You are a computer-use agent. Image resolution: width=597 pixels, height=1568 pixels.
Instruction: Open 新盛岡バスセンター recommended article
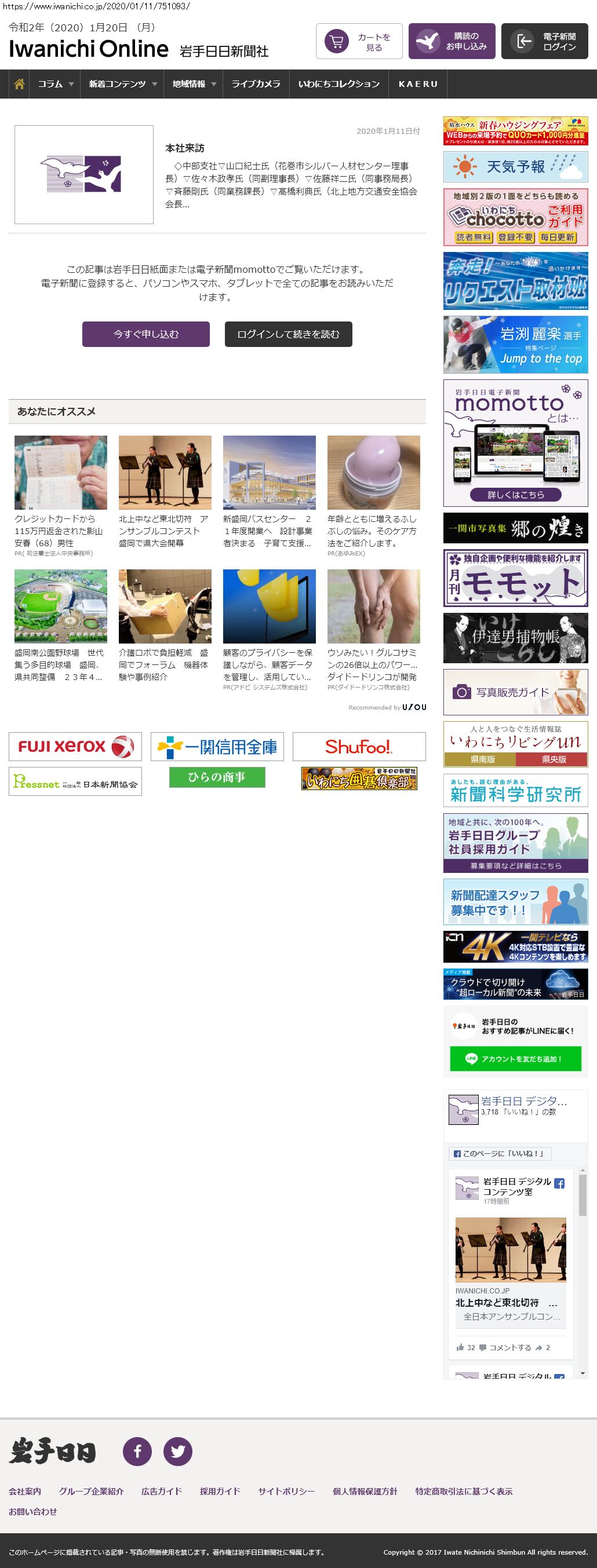click(x=269, y=531)
